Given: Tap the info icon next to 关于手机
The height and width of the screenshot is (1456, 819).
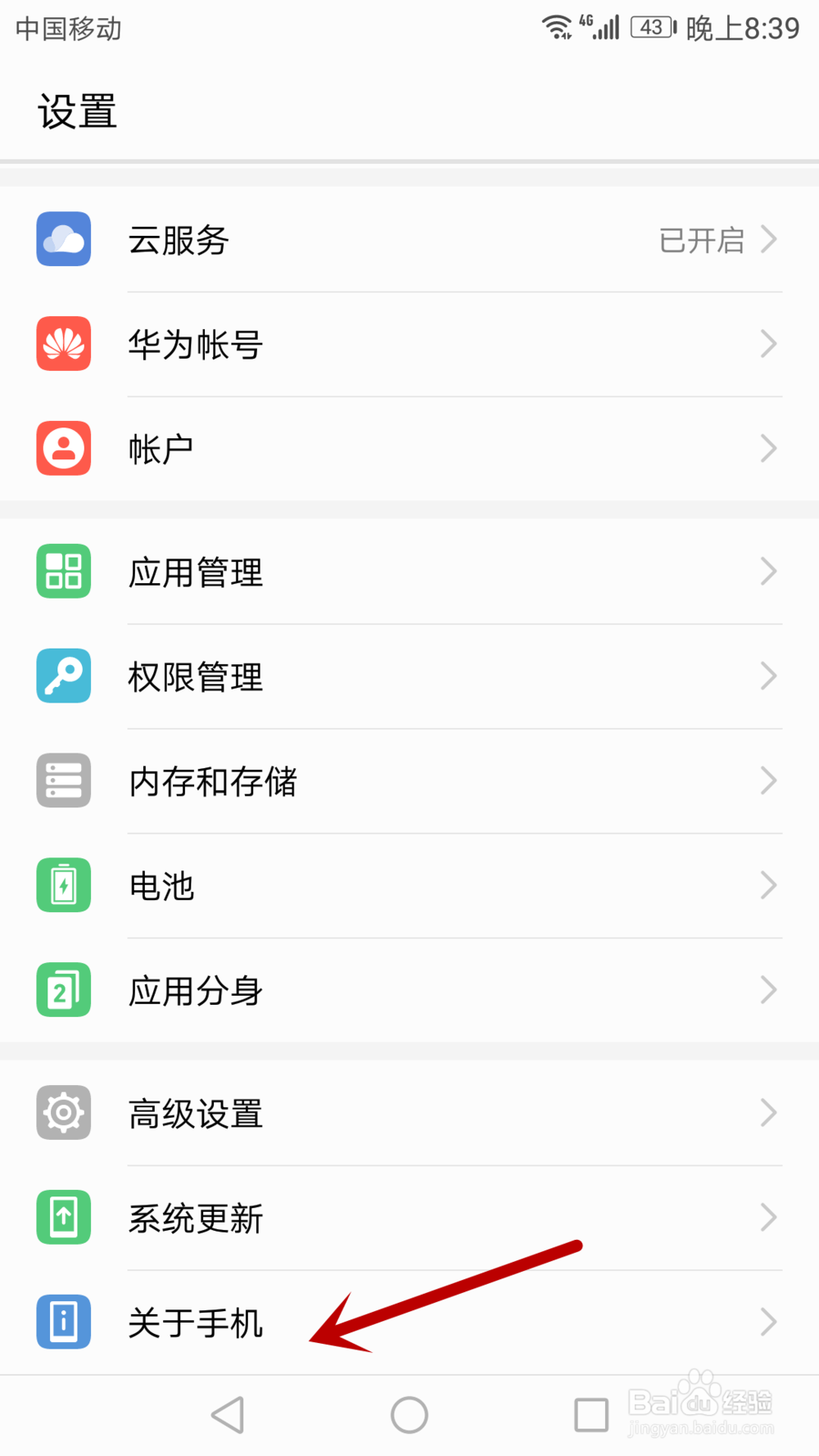Looking at the screenshot, I should click(x=63, y=1322).
